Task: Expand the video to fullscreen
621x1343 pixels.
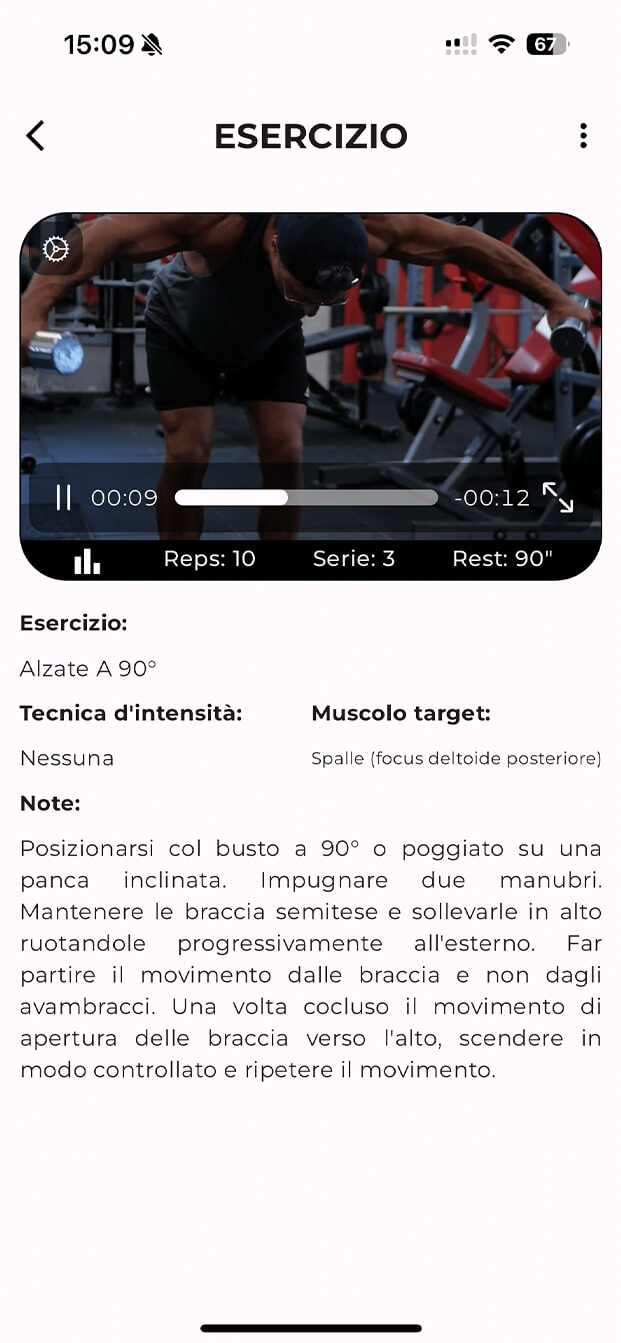Action: pyautogui.click(x=558, y=497)
